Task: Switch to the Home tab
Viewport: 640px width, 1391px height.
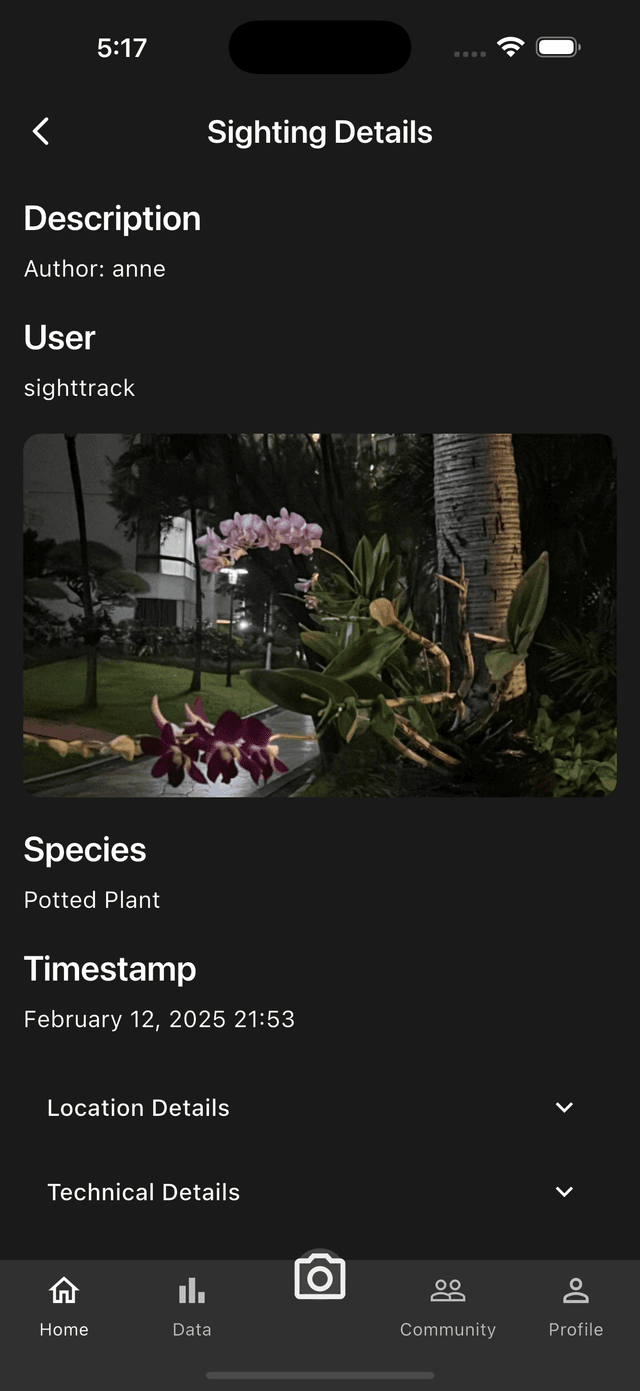Action: (64, 1304)
